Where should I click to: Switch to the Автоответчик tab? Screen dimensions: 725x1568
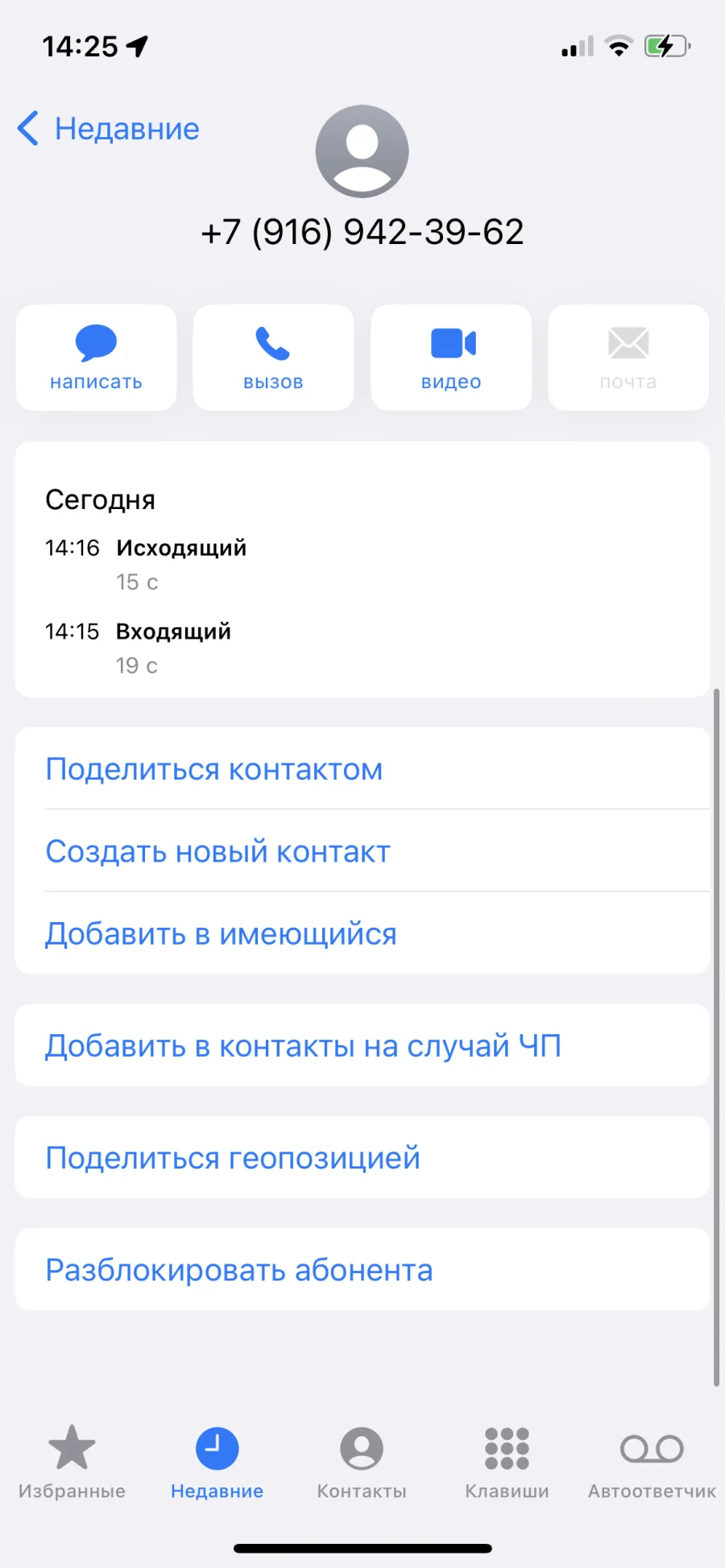tap(652, 1462)
